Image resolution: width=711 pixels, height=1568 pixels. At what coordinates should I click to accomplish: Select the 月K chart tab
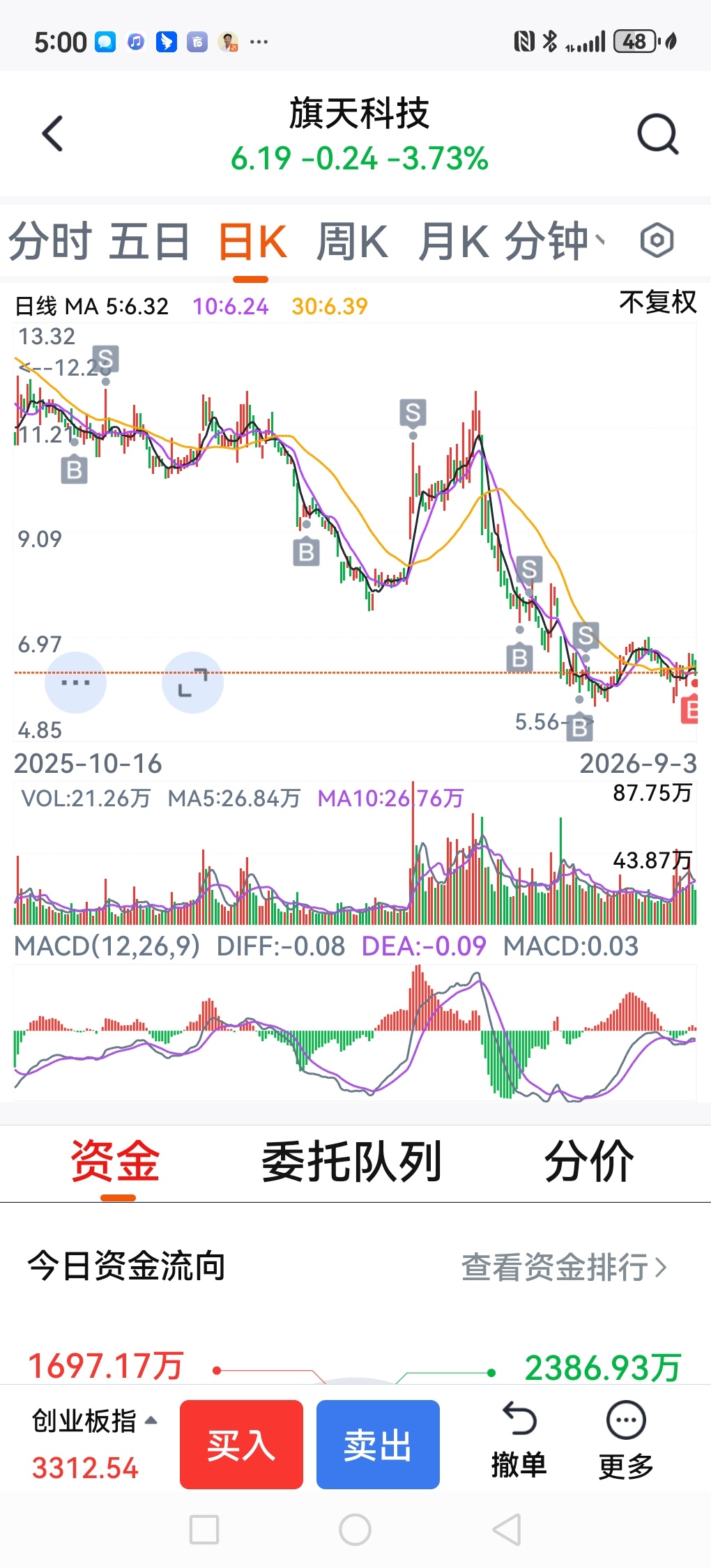454,242
